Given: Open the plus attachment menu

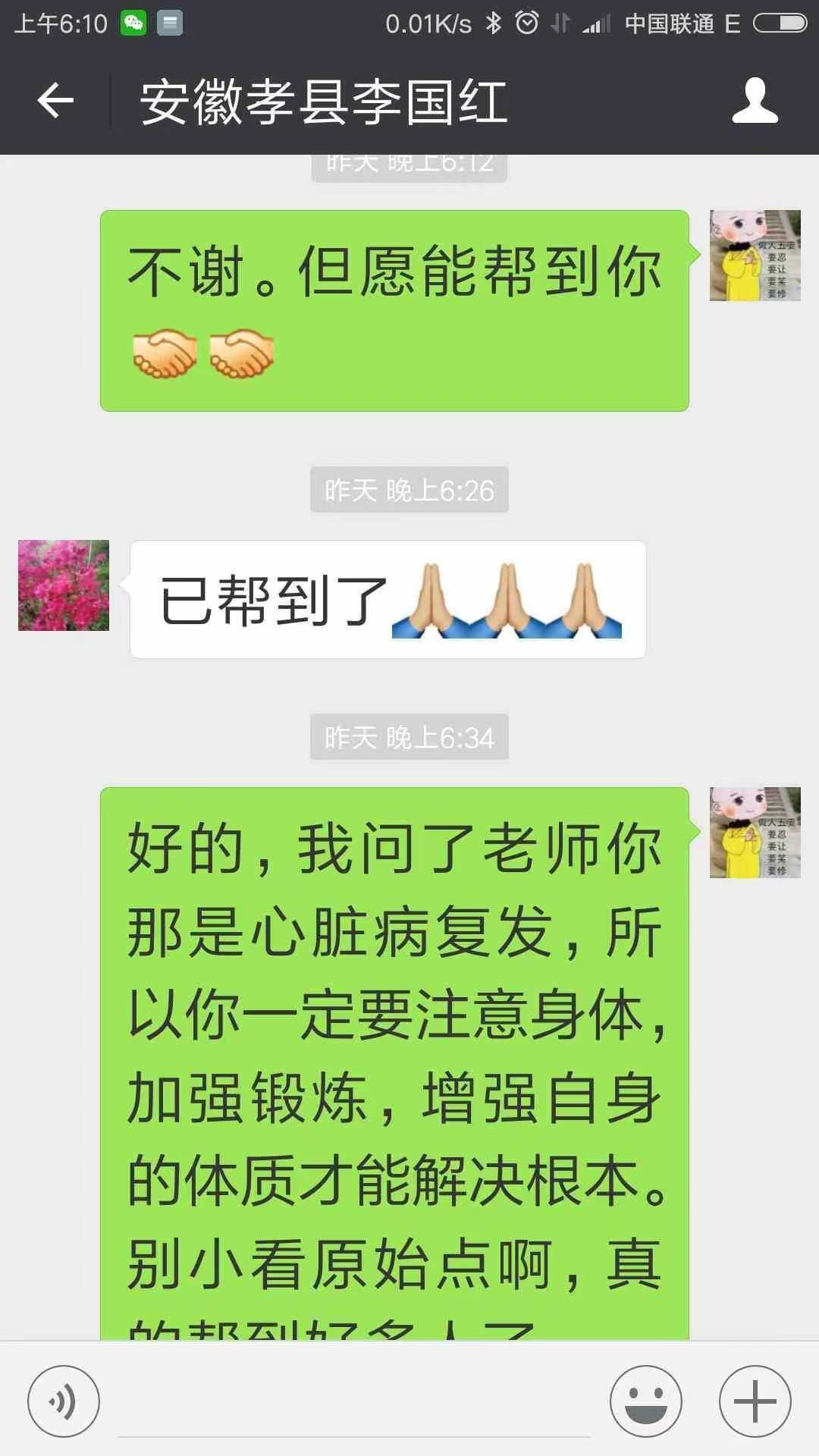Looking at the screenshot, I should point(755,1401).
